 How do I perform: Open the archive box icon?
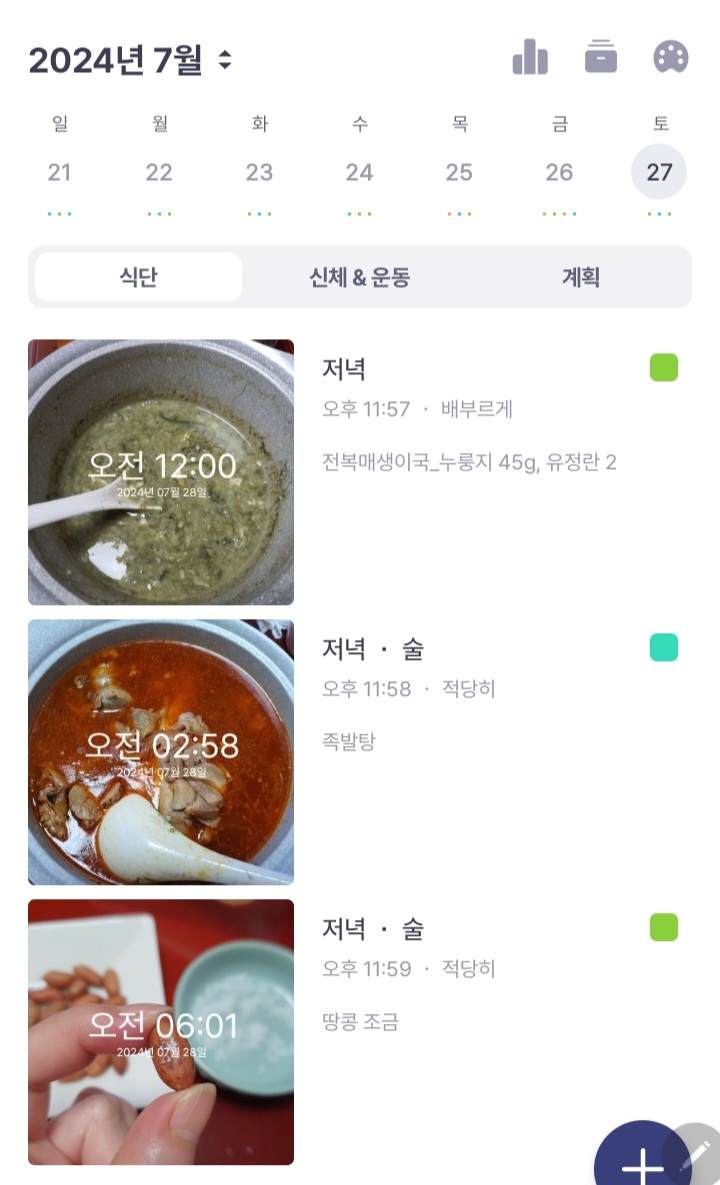click(x=601, y=57)
